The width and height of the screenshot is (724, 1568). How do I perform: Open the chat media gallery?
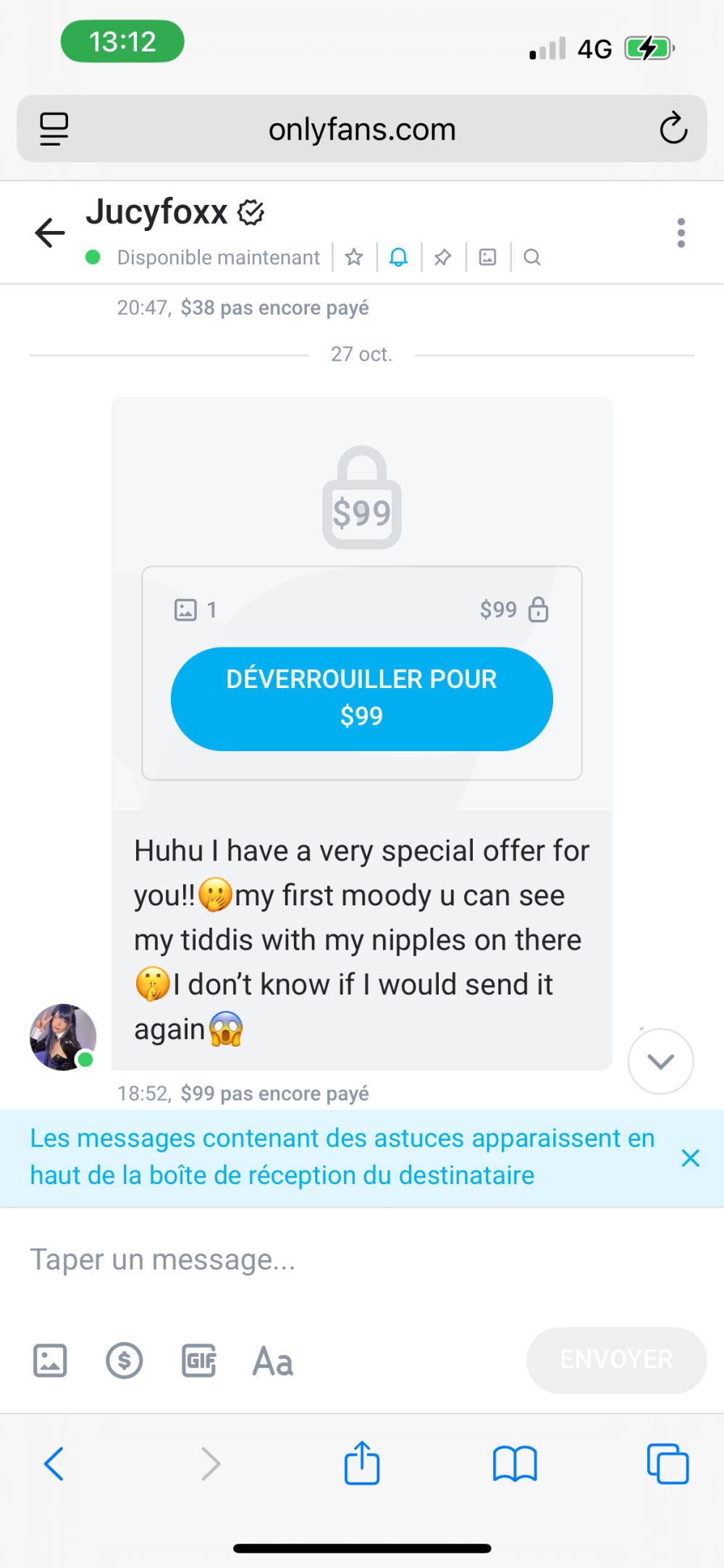coord(488,257)
